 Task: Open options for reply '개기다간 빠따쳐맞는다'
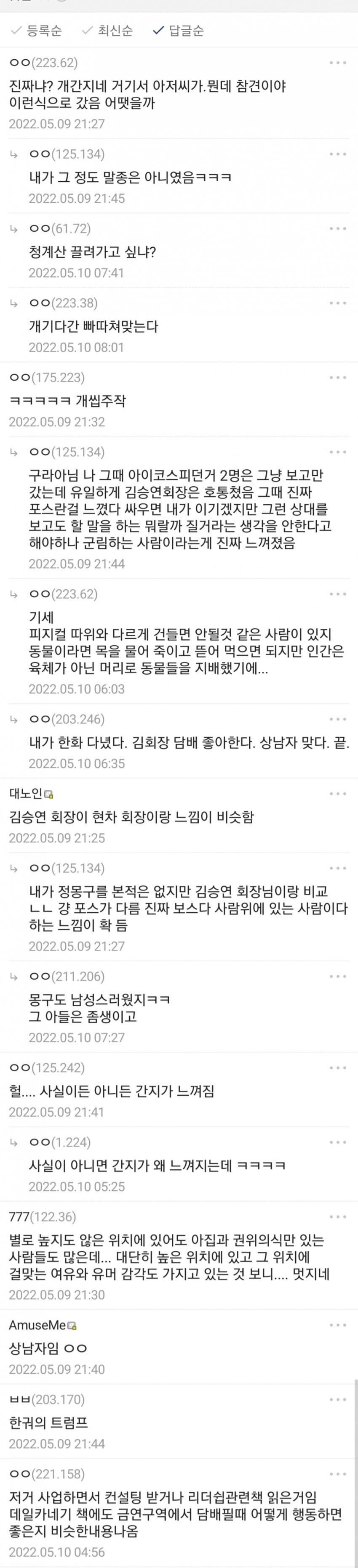pyautogui.click(x=337, y=303)
